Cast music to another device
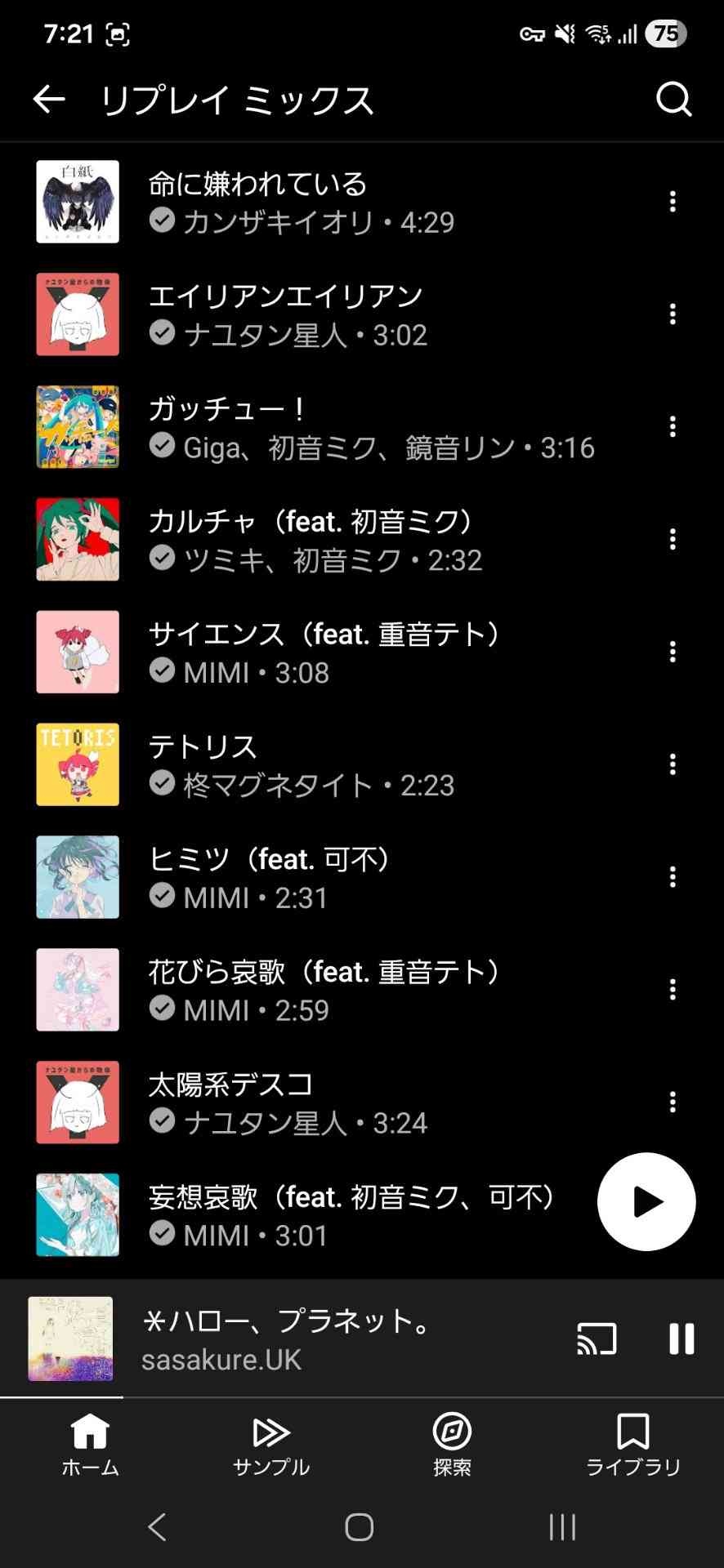 (597, 1339)
